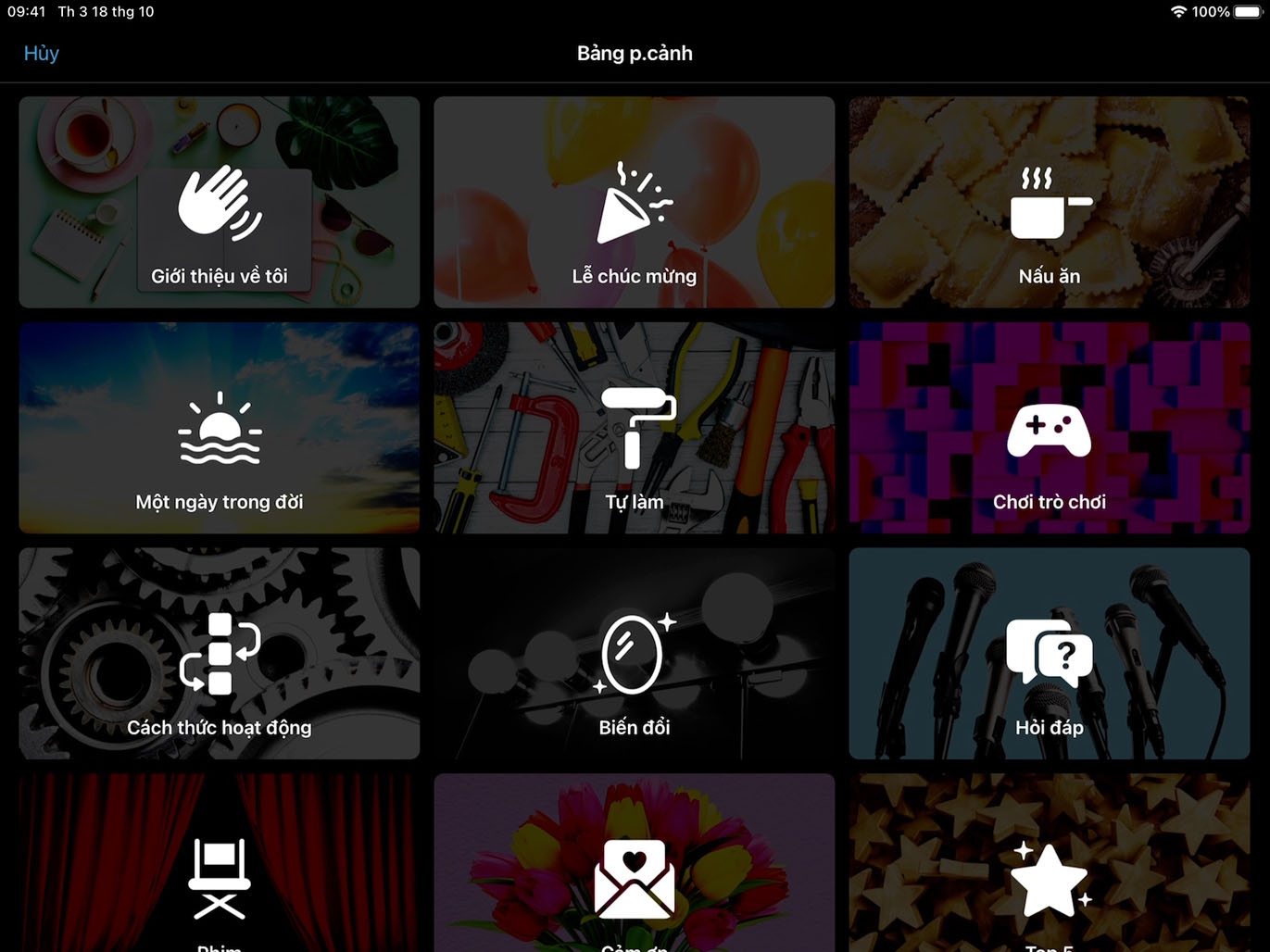The image size is (1270, 952).
Task: Open the Giới thiệu về tôi storyboard
Action: click(x=220, y=202)
